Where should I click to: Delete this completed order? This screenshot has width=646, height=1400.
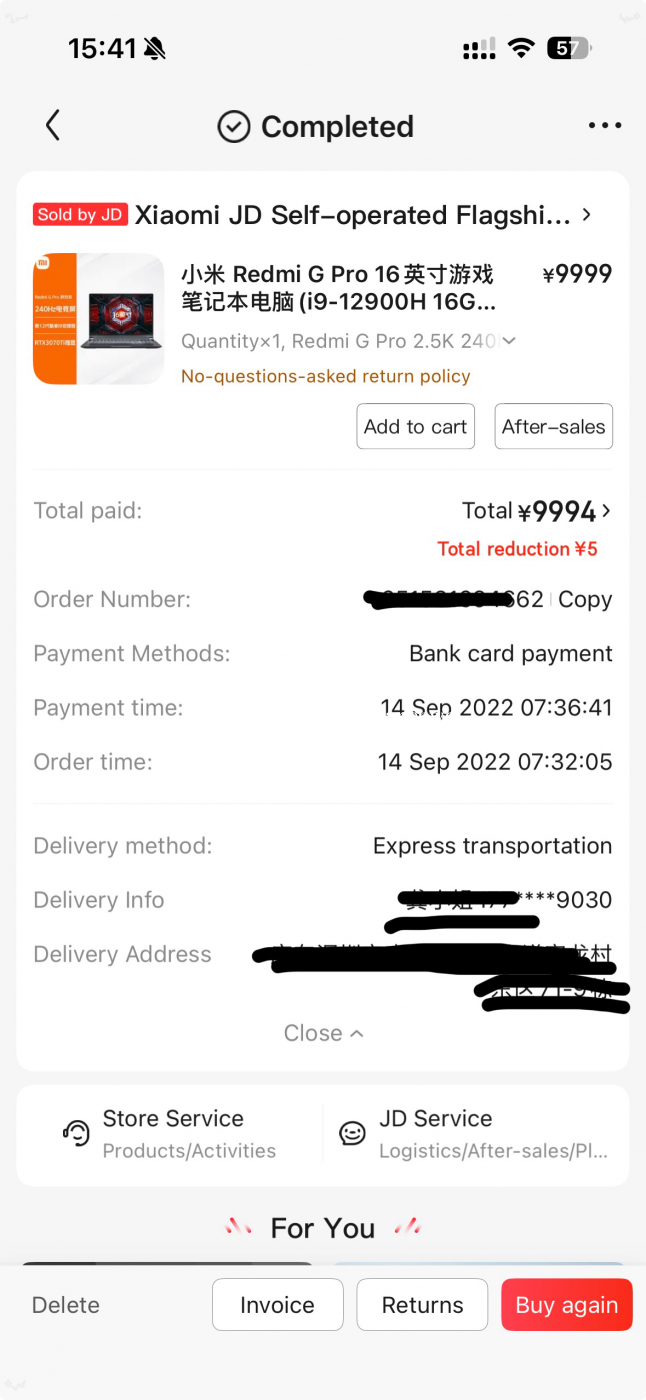click(x=66, y=1305)
